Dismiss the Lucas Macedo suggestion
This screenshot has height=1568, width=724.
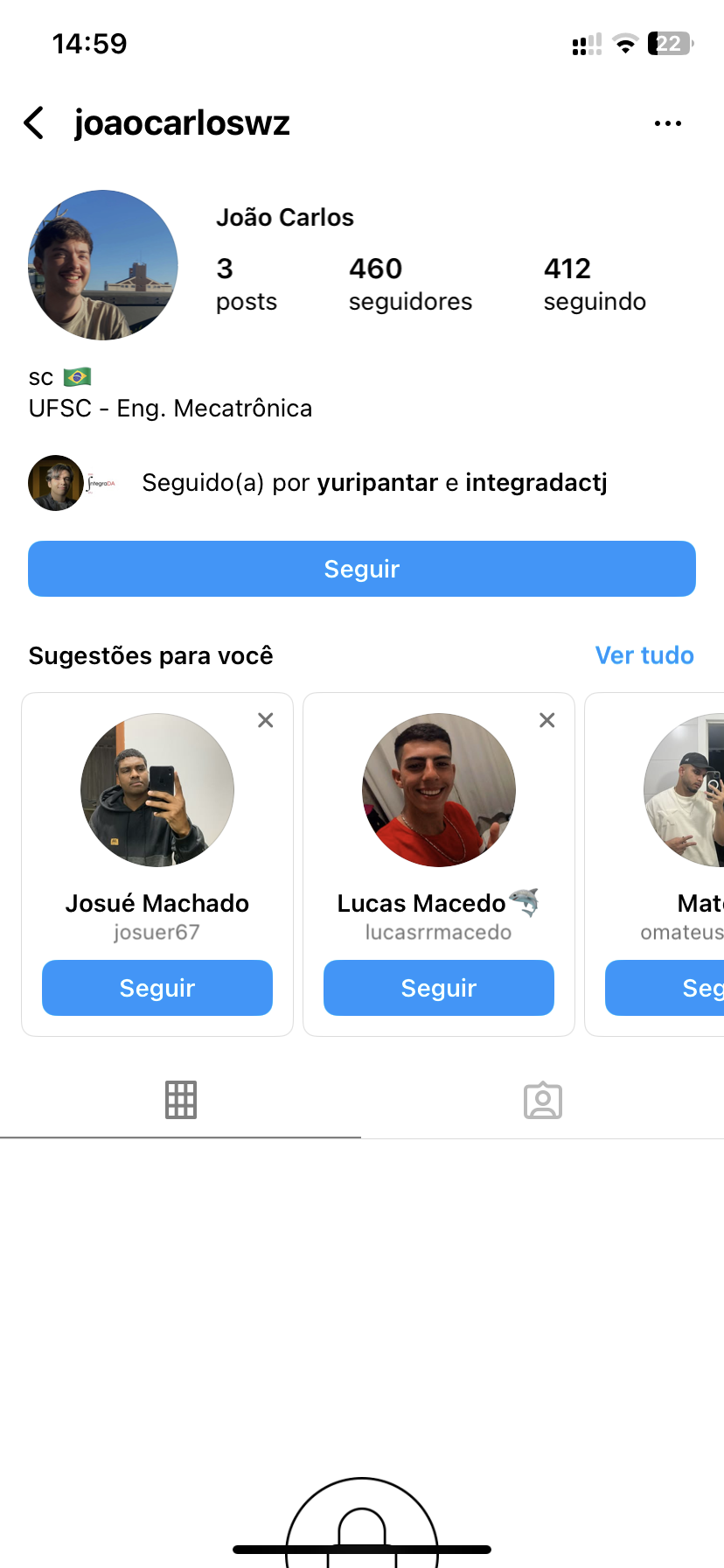[x=547, y=720]
